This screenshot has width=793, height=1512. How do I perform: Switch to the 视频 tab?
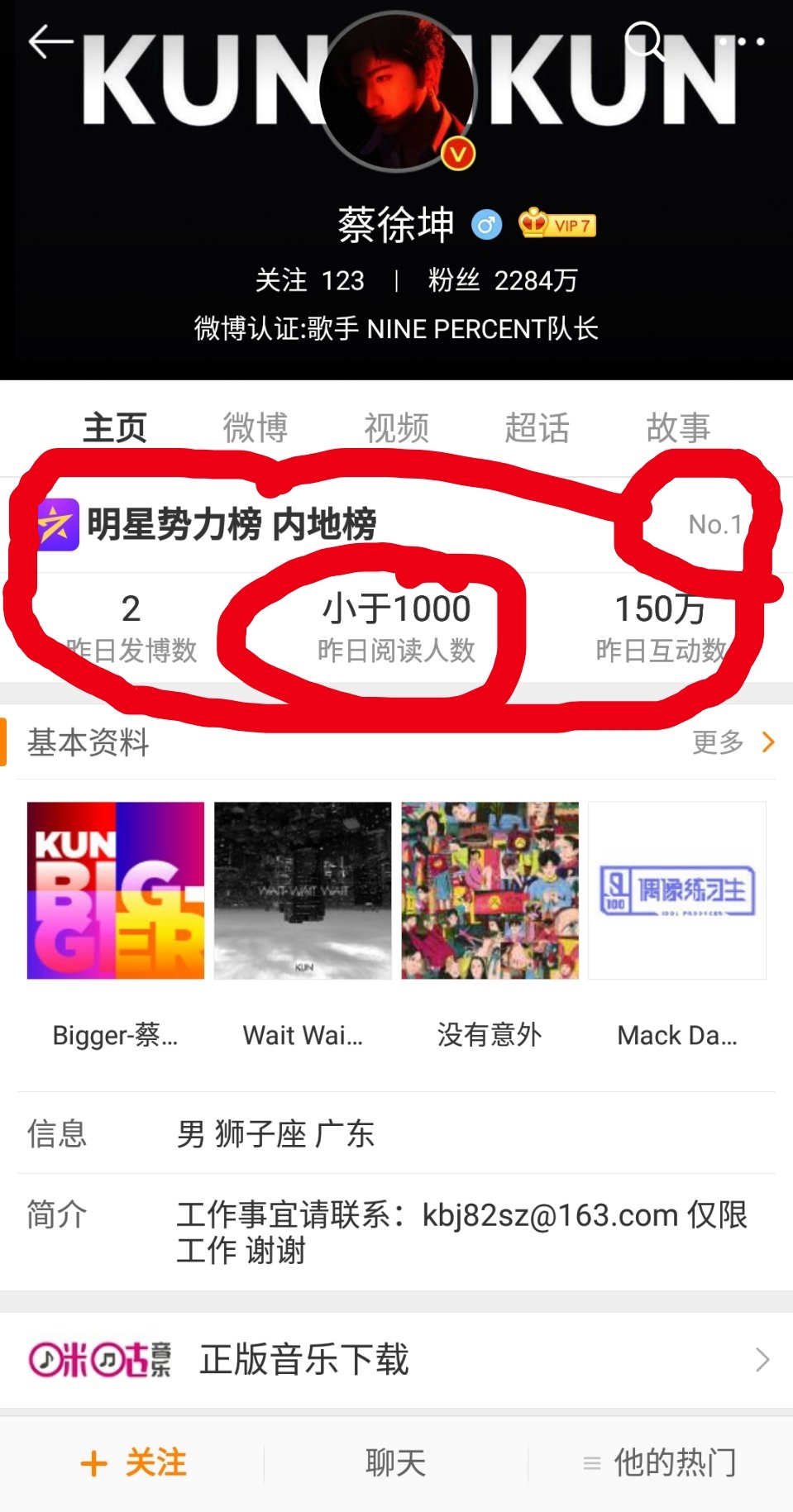click(x=396, y=428)
